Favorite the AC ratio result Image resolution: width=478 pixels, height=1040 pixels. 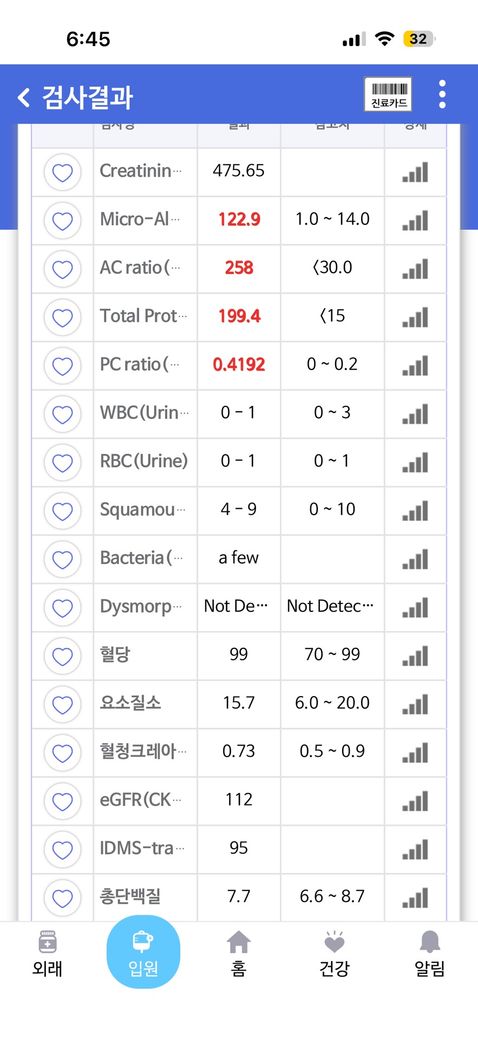tap(62, 269)
